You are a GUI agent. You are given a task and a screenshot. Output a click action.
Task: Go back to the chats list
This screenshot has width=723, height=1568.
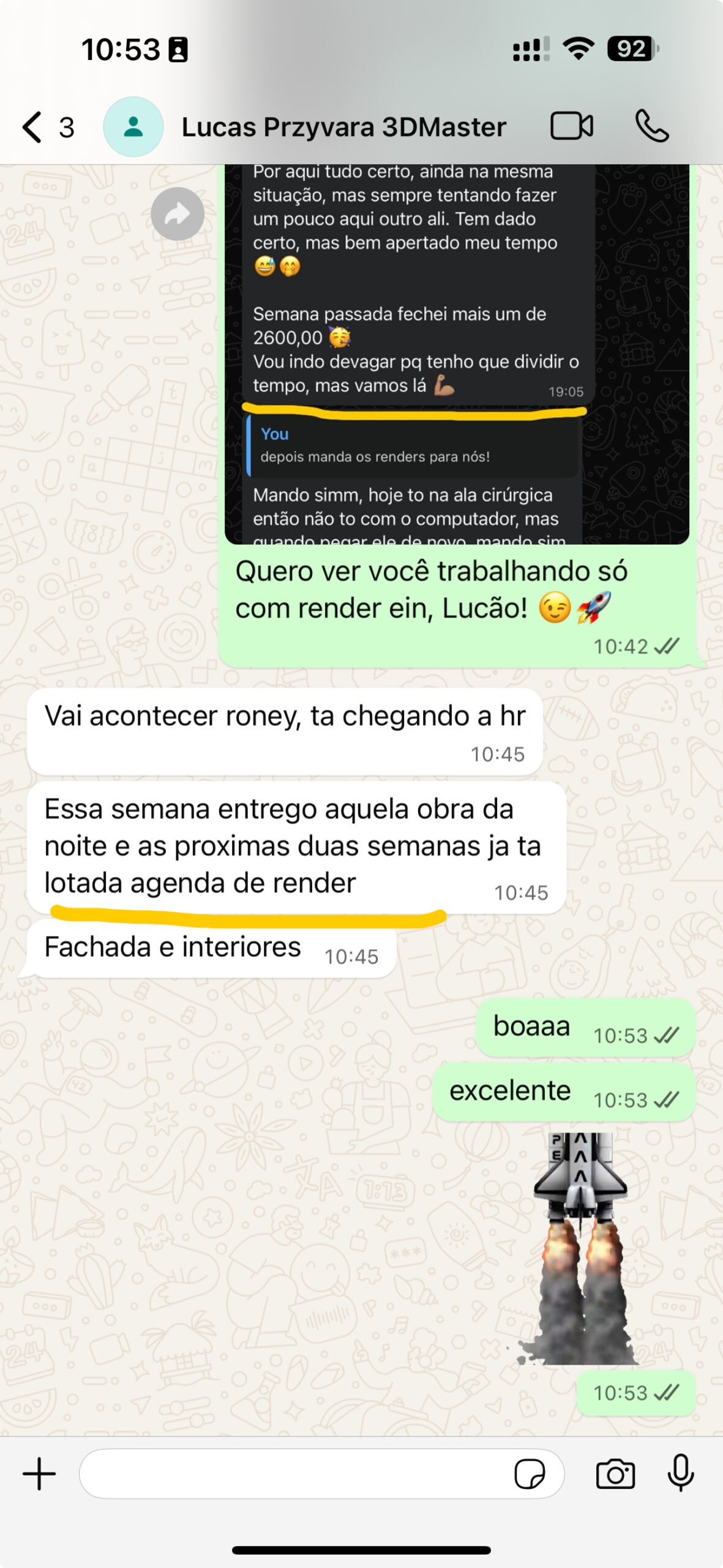(x=34, y=127)
